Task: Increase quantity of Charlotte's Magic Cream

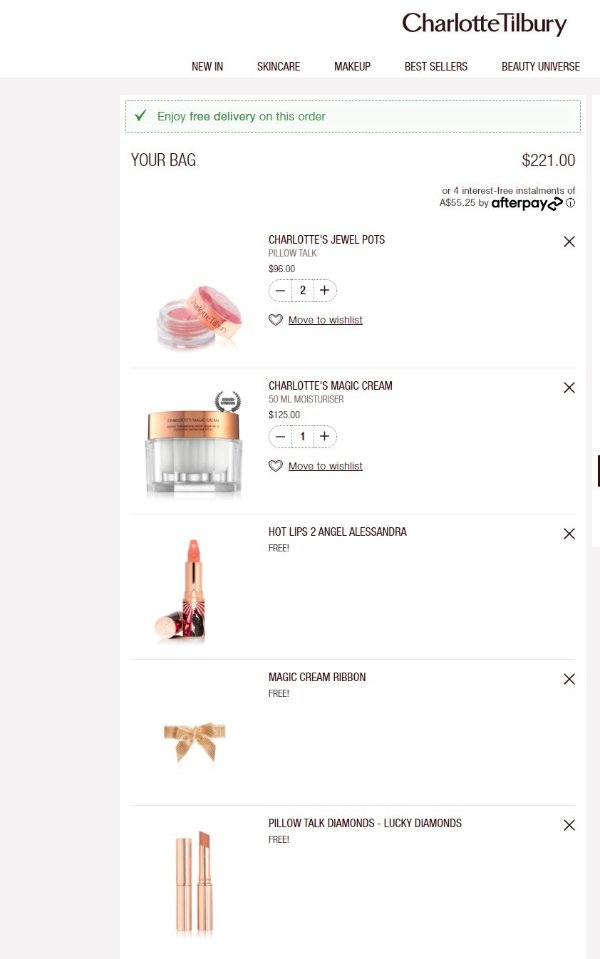Action: tap(324, 436)
